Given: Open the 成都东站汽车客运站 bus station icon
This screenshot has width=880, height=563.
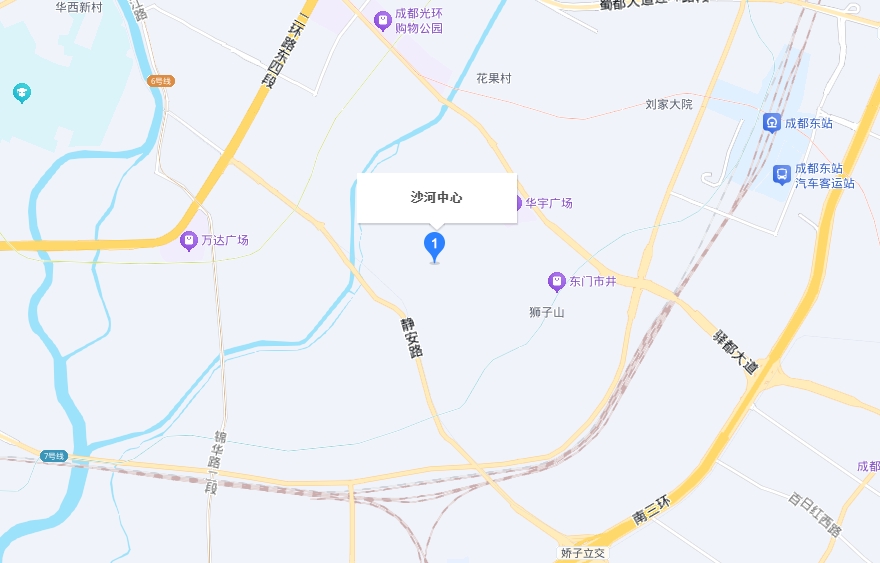Looking at the screenshot, I should 782,175.
